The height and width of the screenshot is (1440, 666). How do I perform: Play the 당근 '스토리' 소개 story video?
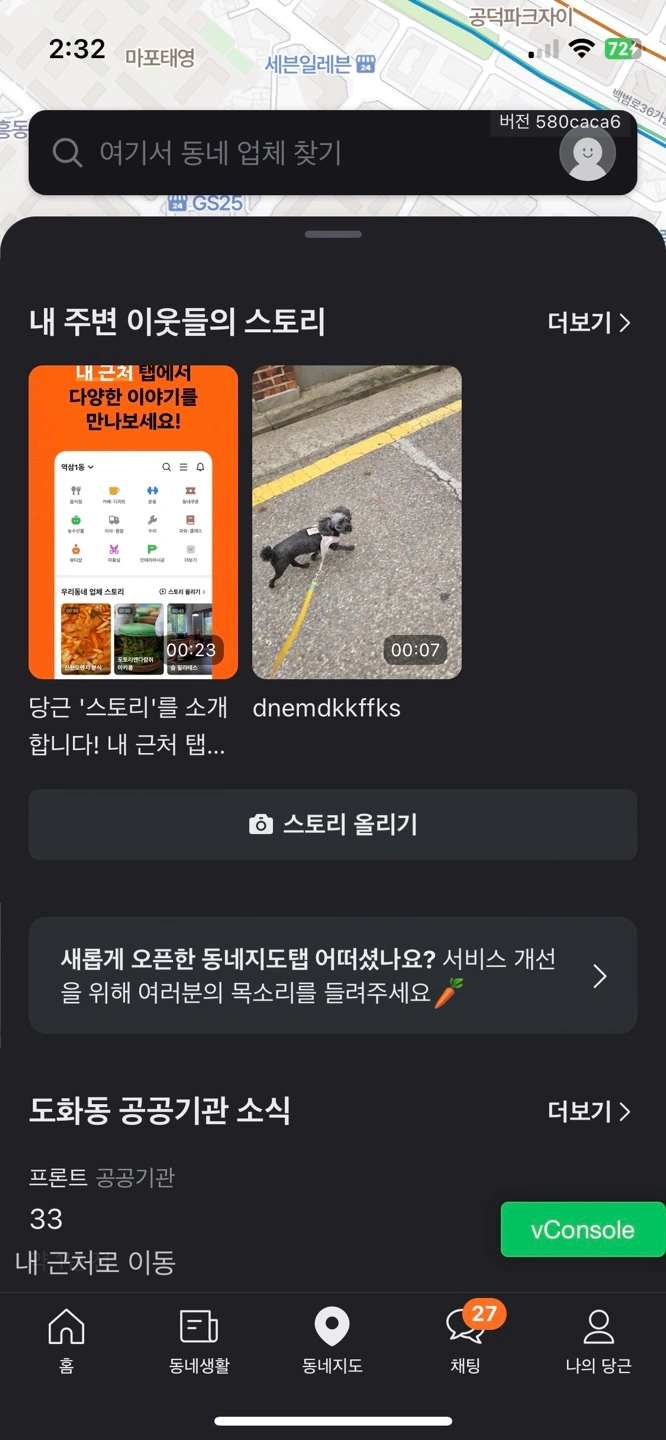pos(133,522)
